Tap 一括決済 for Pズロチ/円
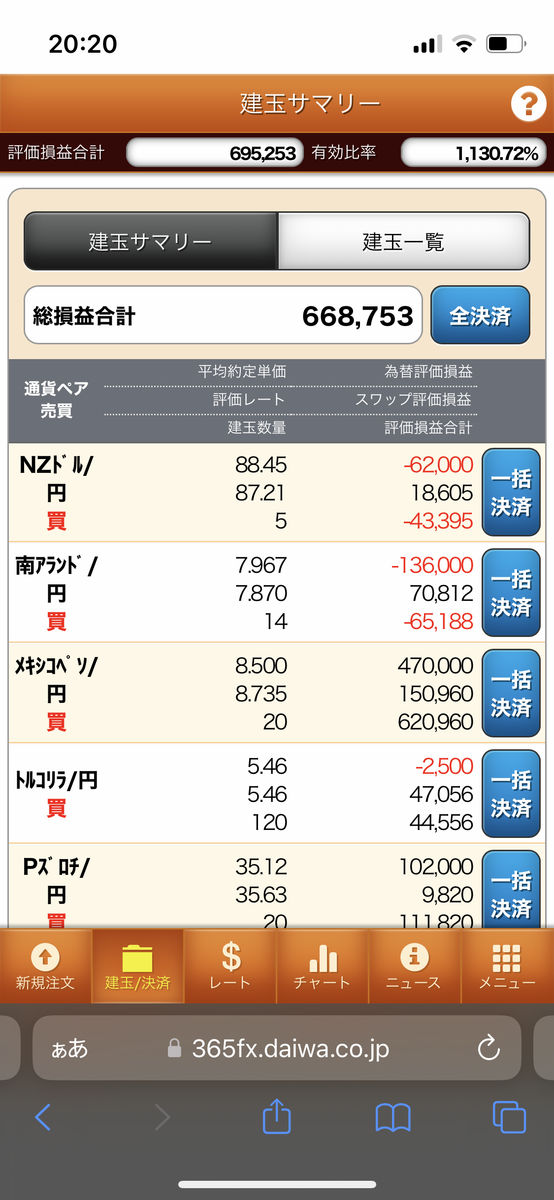Screen dimensions: 554x1200 coord(511,890)
